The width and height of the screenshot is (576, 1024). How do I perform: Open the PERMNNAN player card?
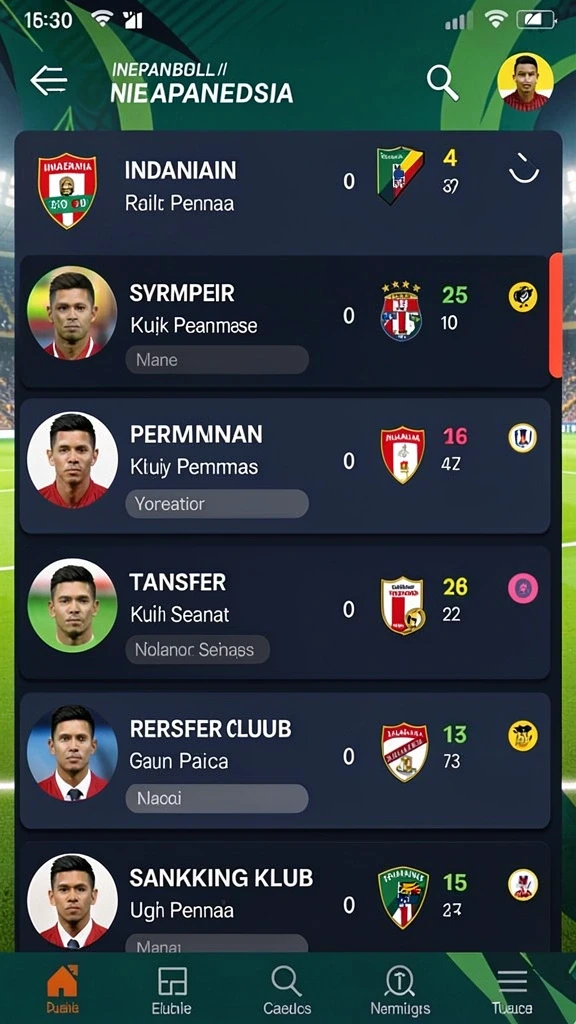coord(285,466)
